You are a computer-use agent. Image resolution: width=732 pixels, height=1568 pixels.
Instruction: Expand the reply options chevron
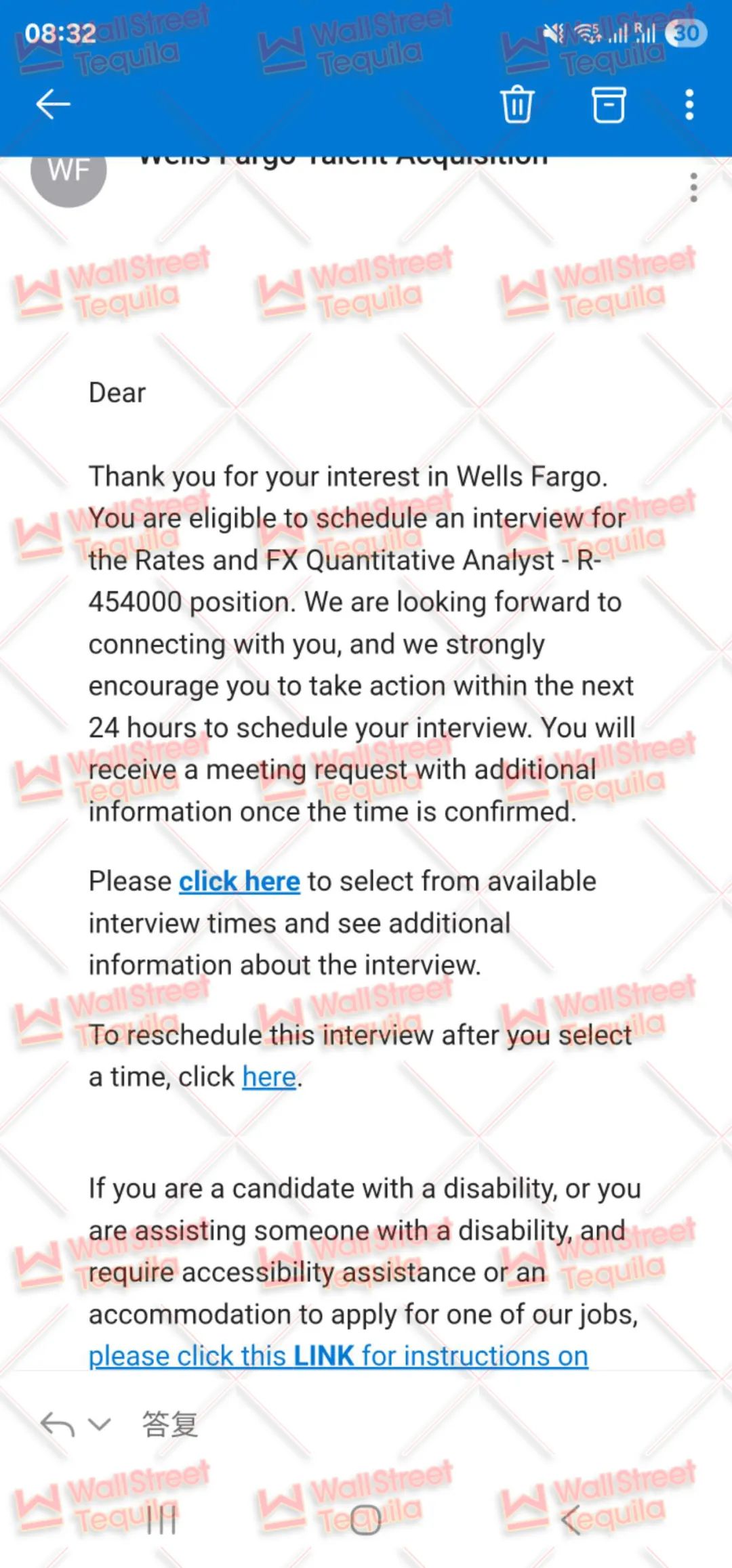pyautogui.click(x=99, y=1424)
